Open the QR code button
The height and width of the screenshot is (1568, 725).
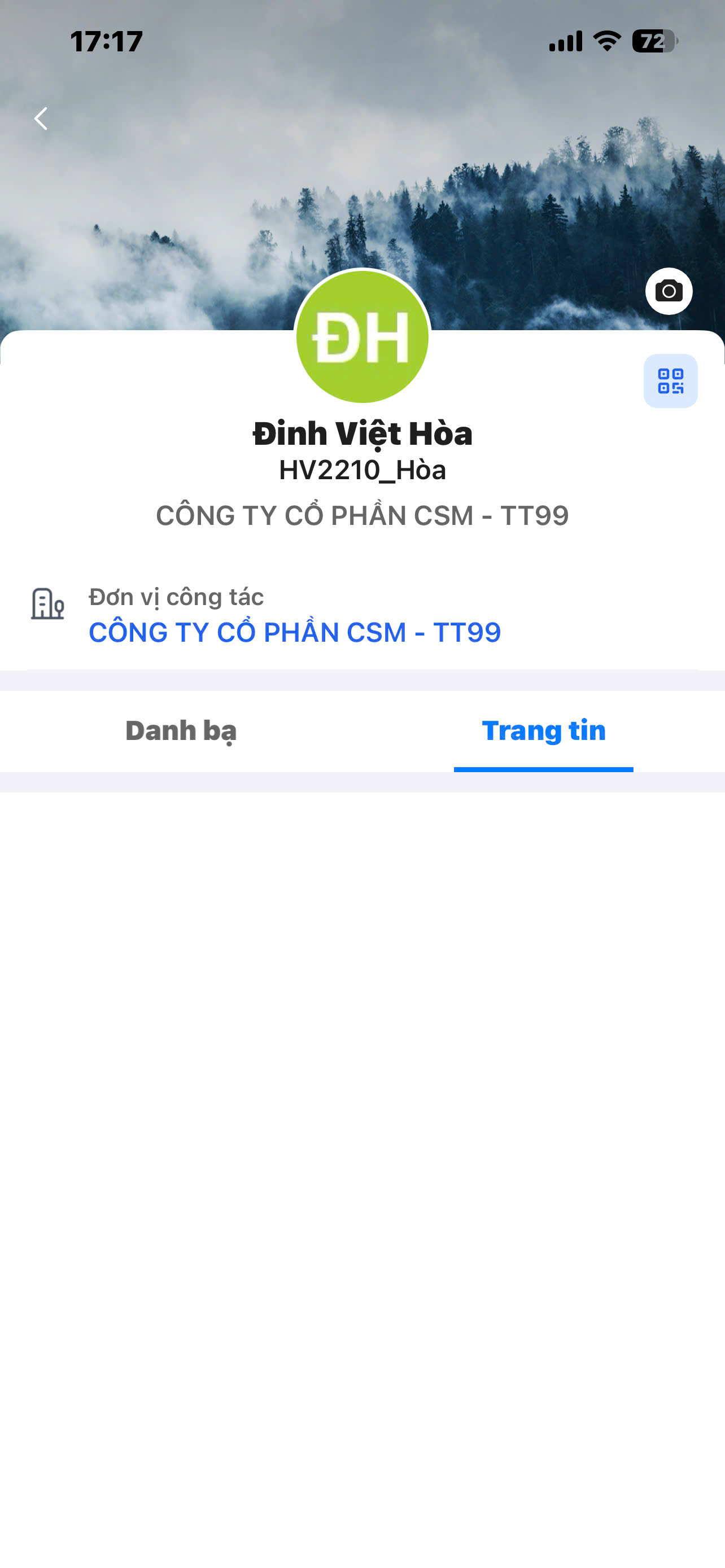(670, 381)
